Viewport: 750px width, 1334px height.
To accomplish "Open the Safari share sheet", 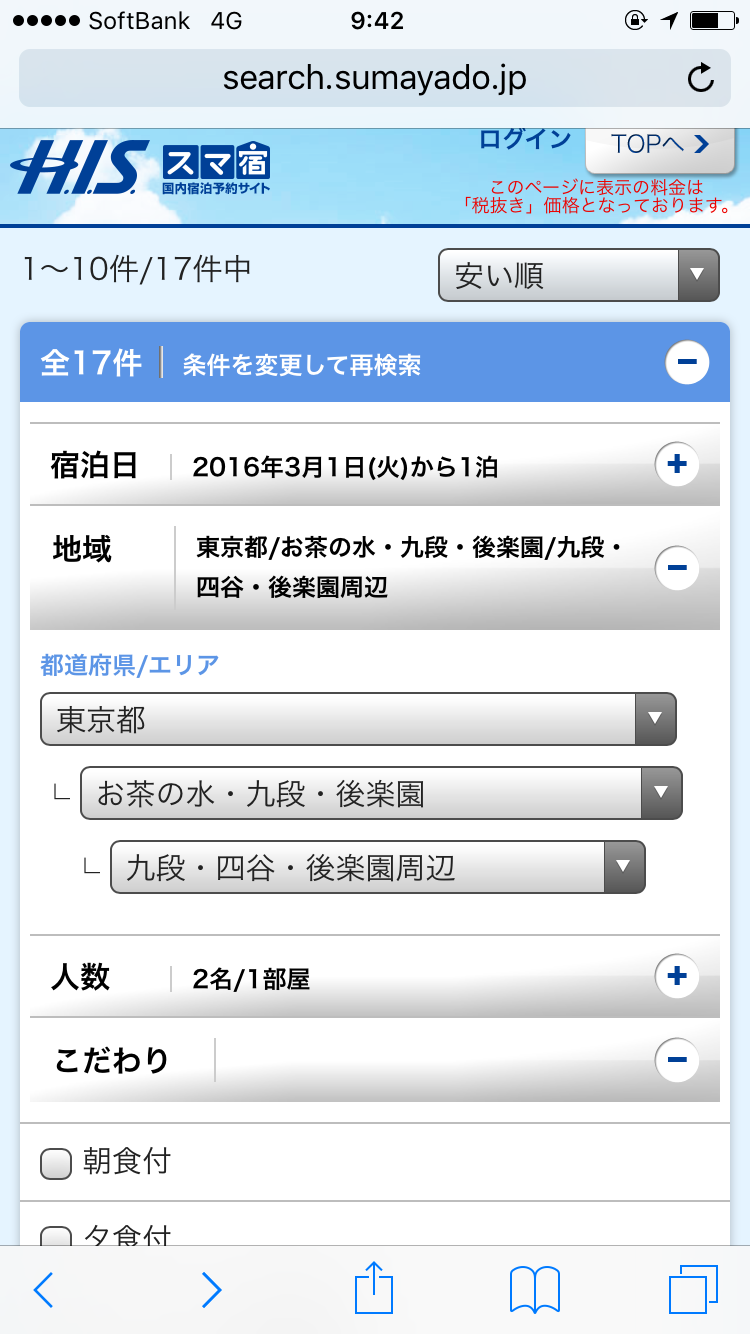I will click(375, 1288).
